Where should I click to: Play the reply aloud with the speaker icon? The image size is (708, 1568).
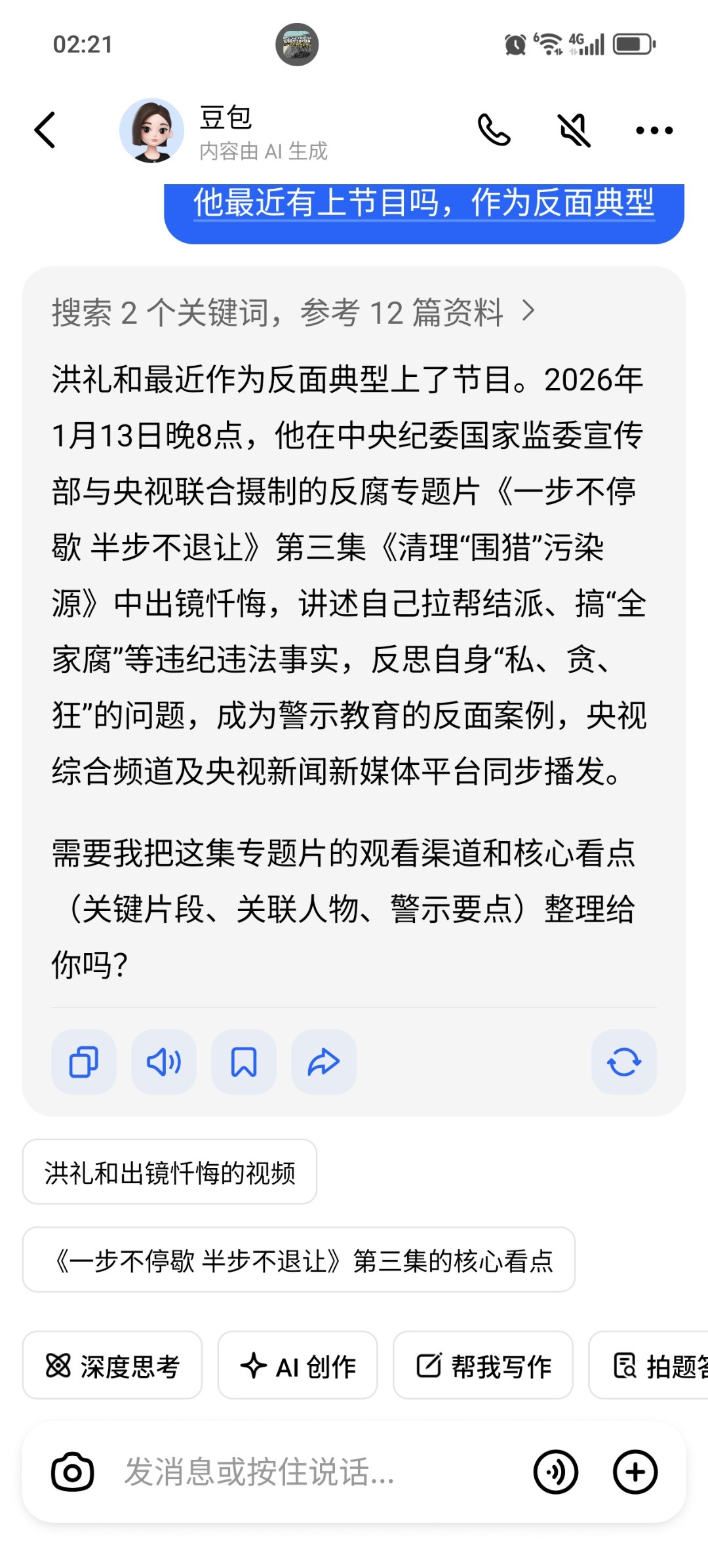click(163, 1062)
